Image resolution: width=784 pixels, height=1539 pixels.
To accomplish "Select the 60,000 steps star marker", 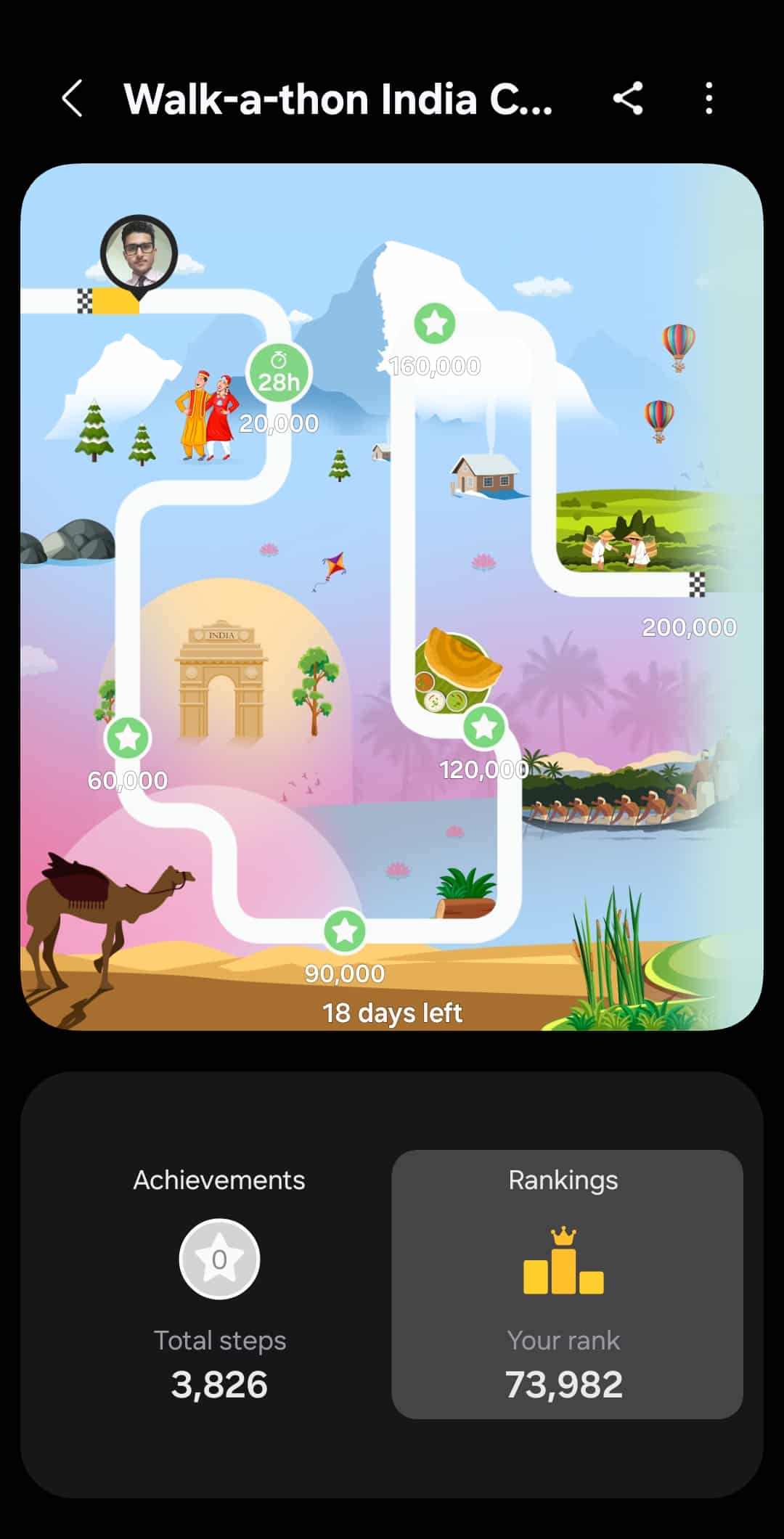I will point(128,738).
